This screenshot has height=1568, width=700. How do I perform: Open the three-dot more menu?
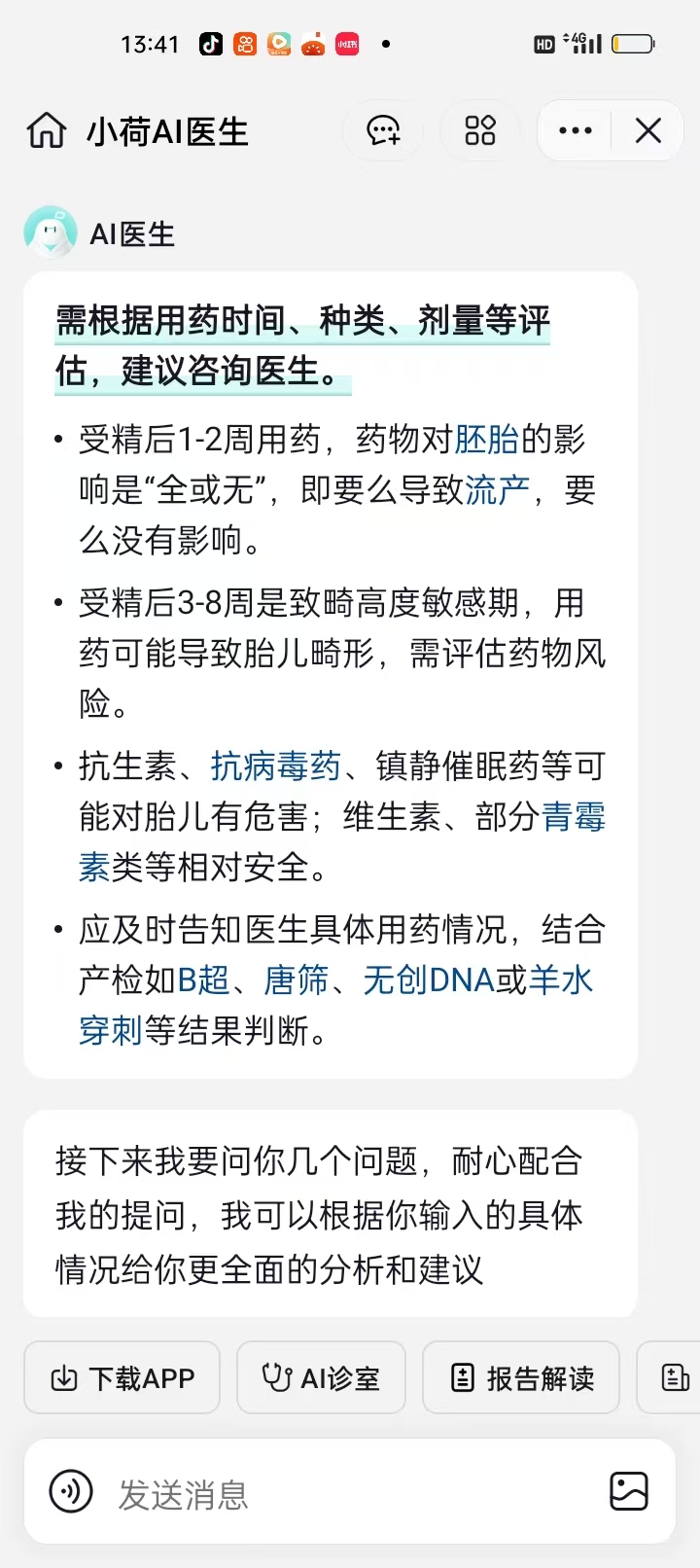(x=576, y=131)
